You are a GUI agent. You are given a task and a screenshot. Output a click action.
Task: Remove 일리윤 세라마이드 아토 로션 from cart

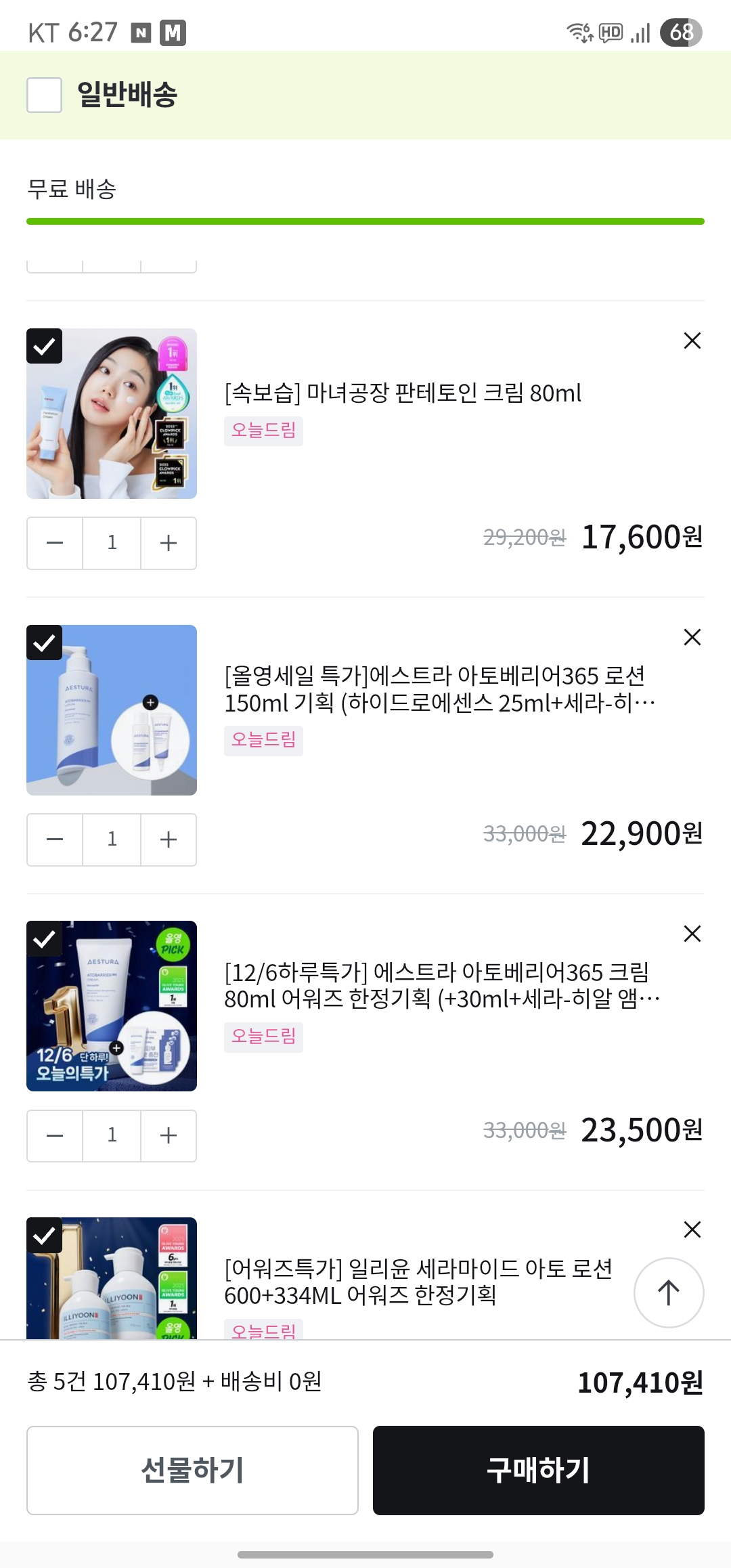pyautogui.click(x=692, y=1229)
